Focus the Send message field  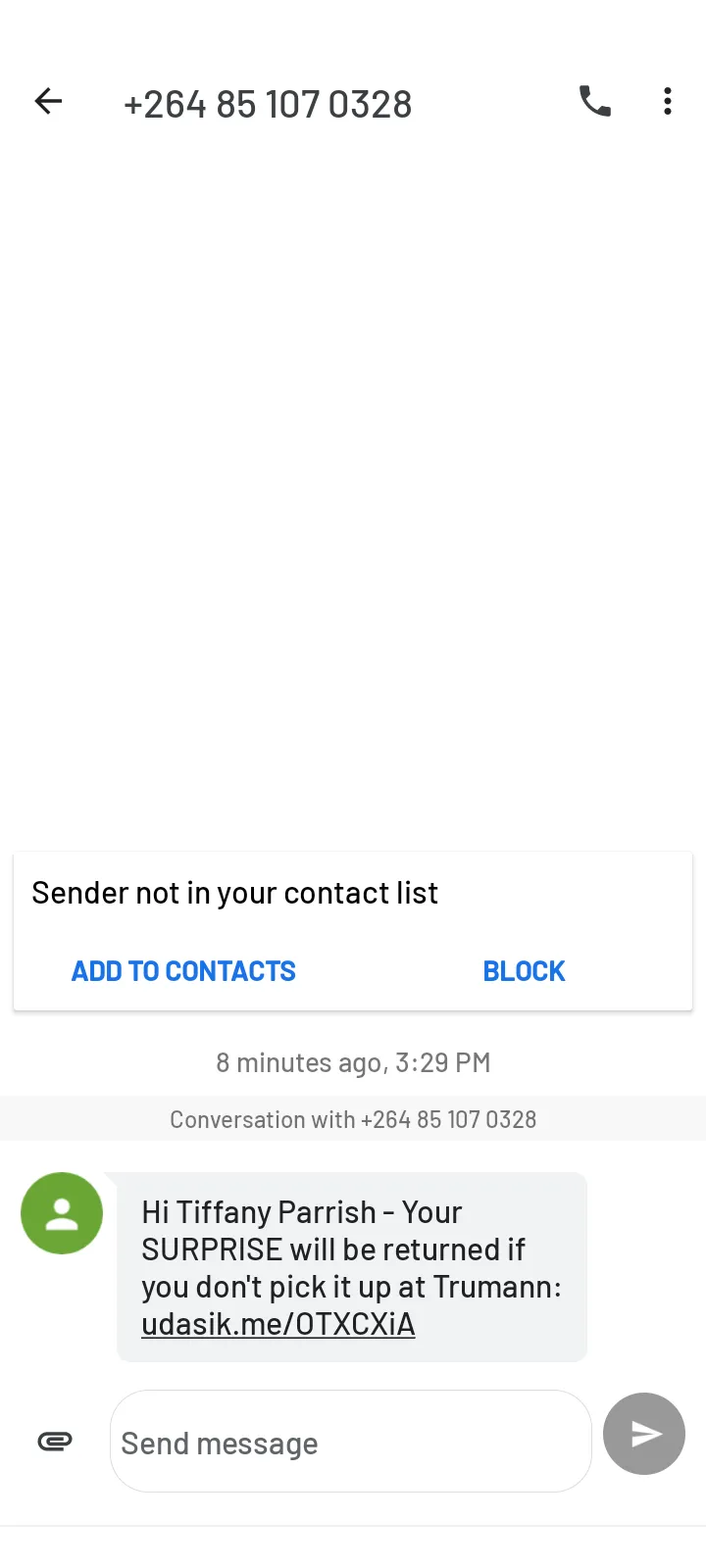point(351,1442)
